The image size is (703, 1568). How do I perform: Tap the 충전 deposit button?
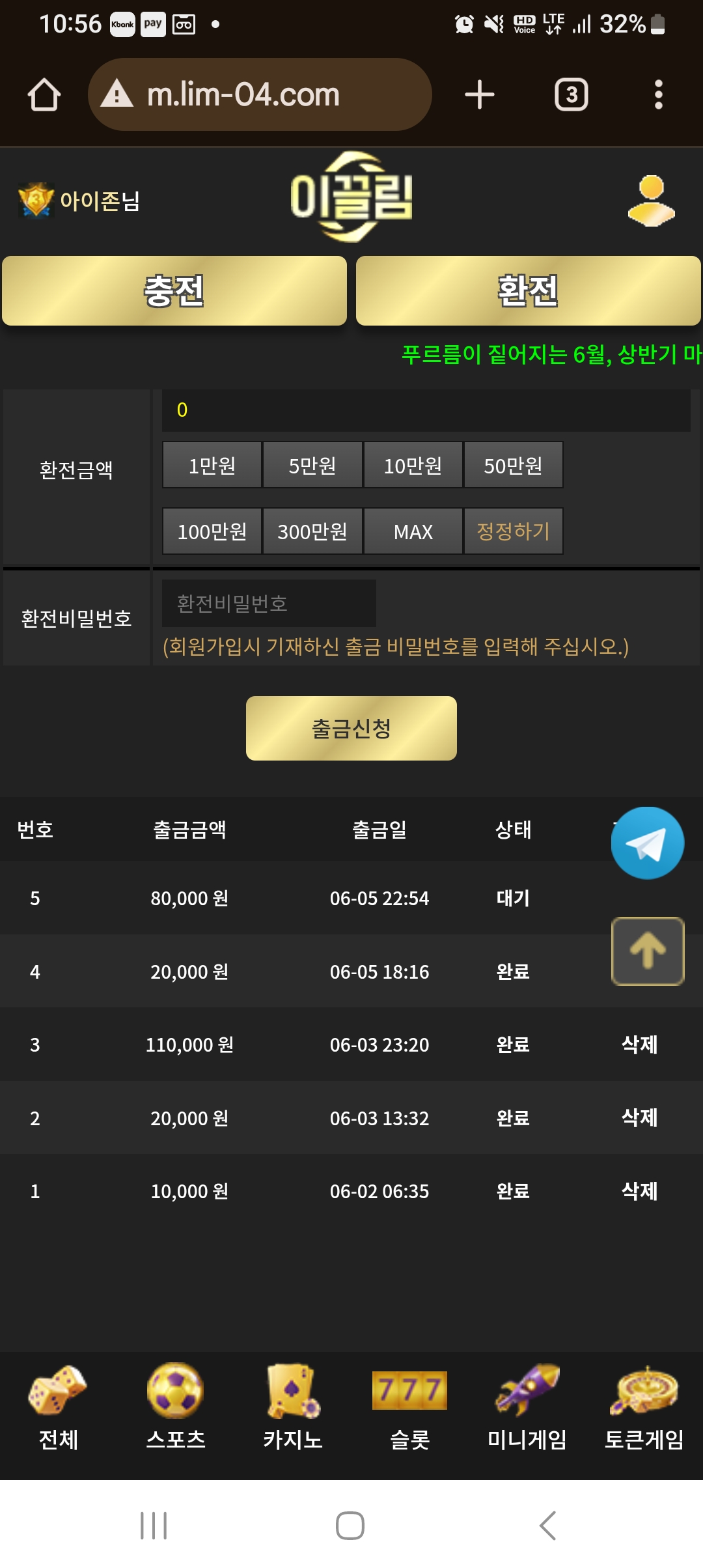[x=174, y=290]
